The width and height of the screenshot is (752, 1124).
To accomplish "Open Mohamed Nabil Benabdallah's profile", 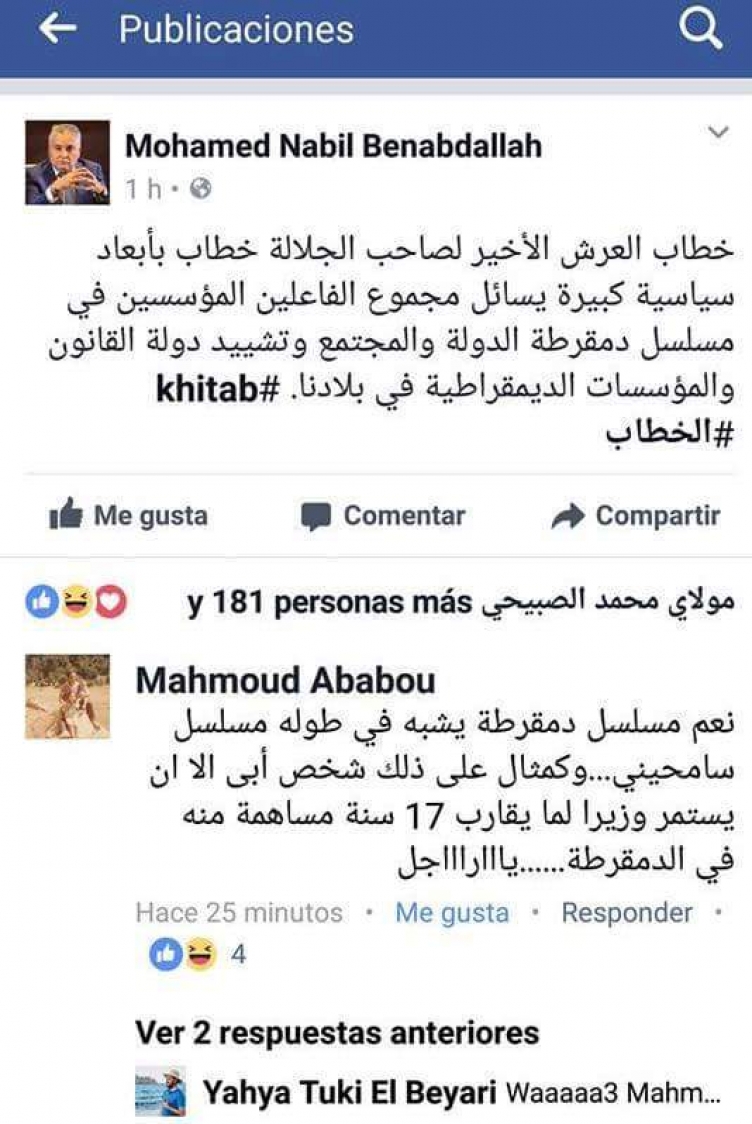I will (332, 146).
